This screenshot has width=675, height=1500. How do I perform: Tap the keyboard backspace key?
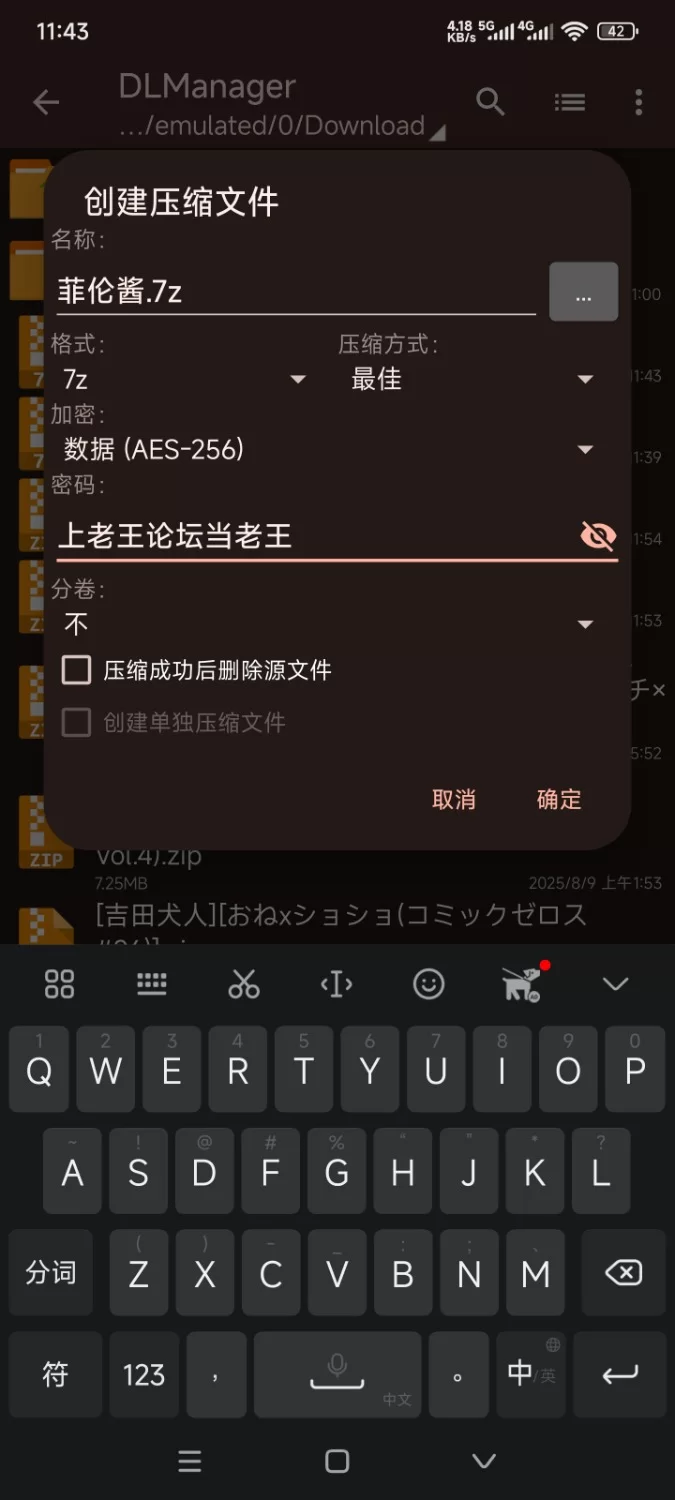click(623, 1273)
